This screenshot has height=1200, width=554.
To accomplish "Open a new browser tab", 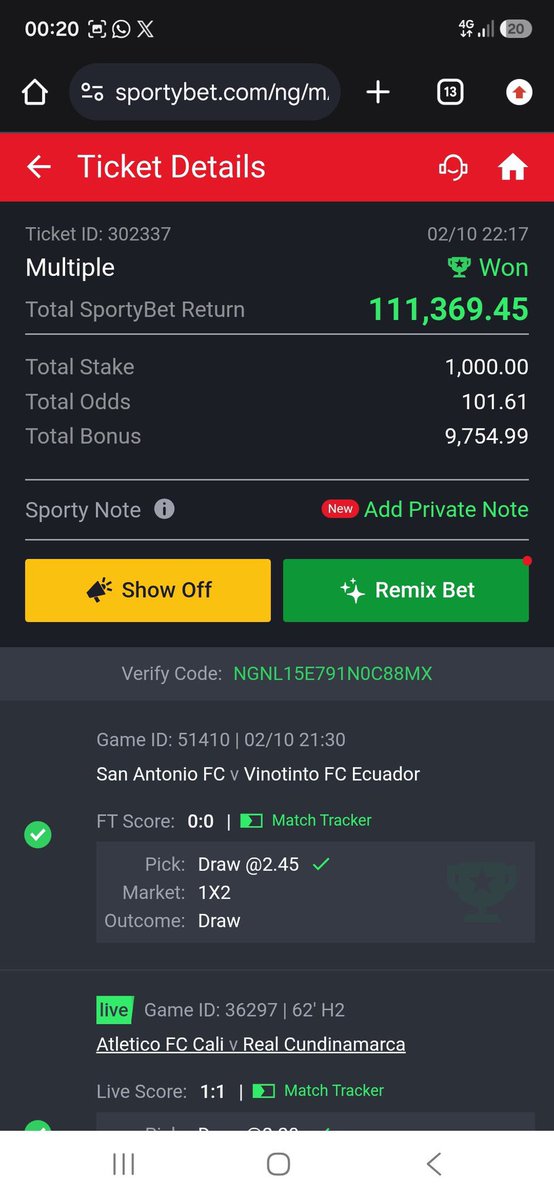I will pos(378,92).
